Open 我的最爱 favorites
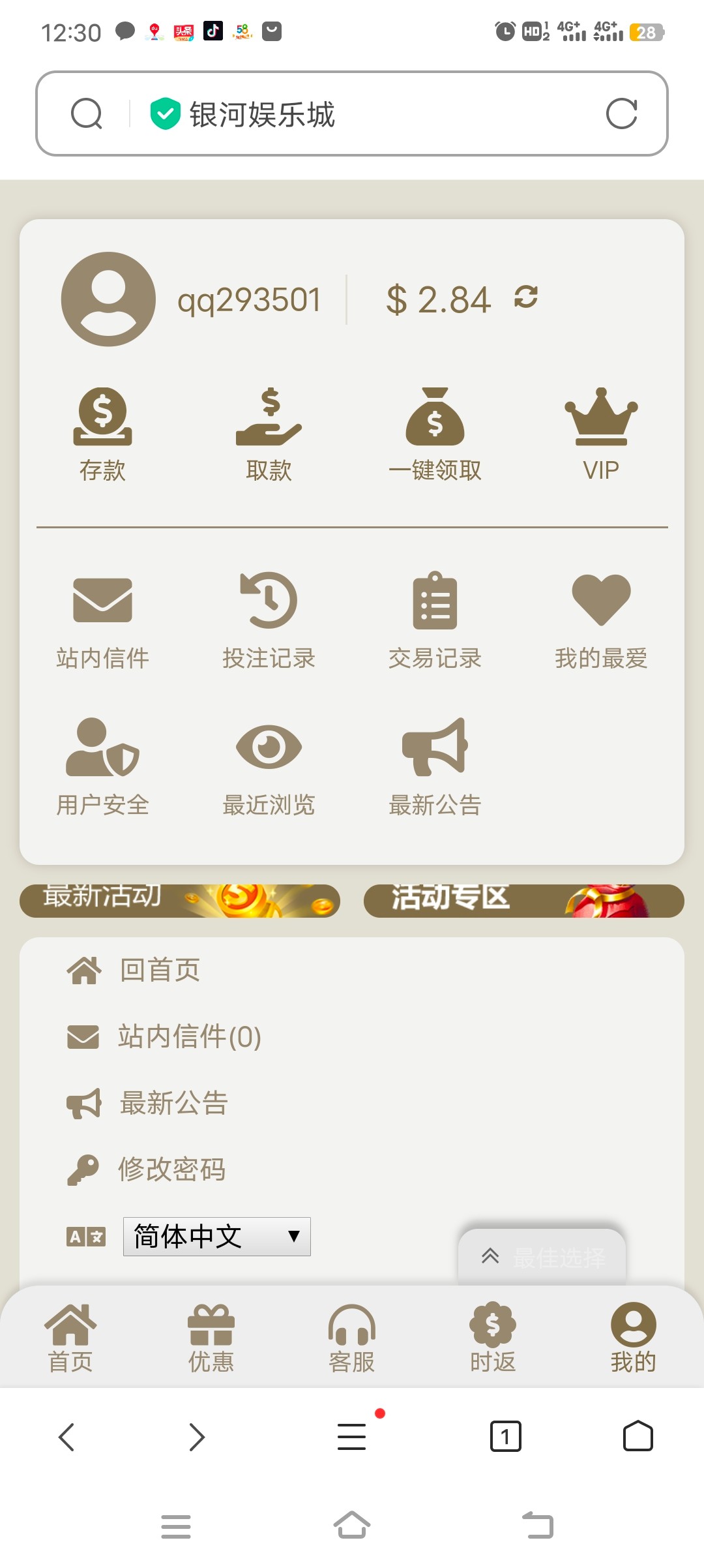This screenshot has width=704, height=1568. coord(601,620)
